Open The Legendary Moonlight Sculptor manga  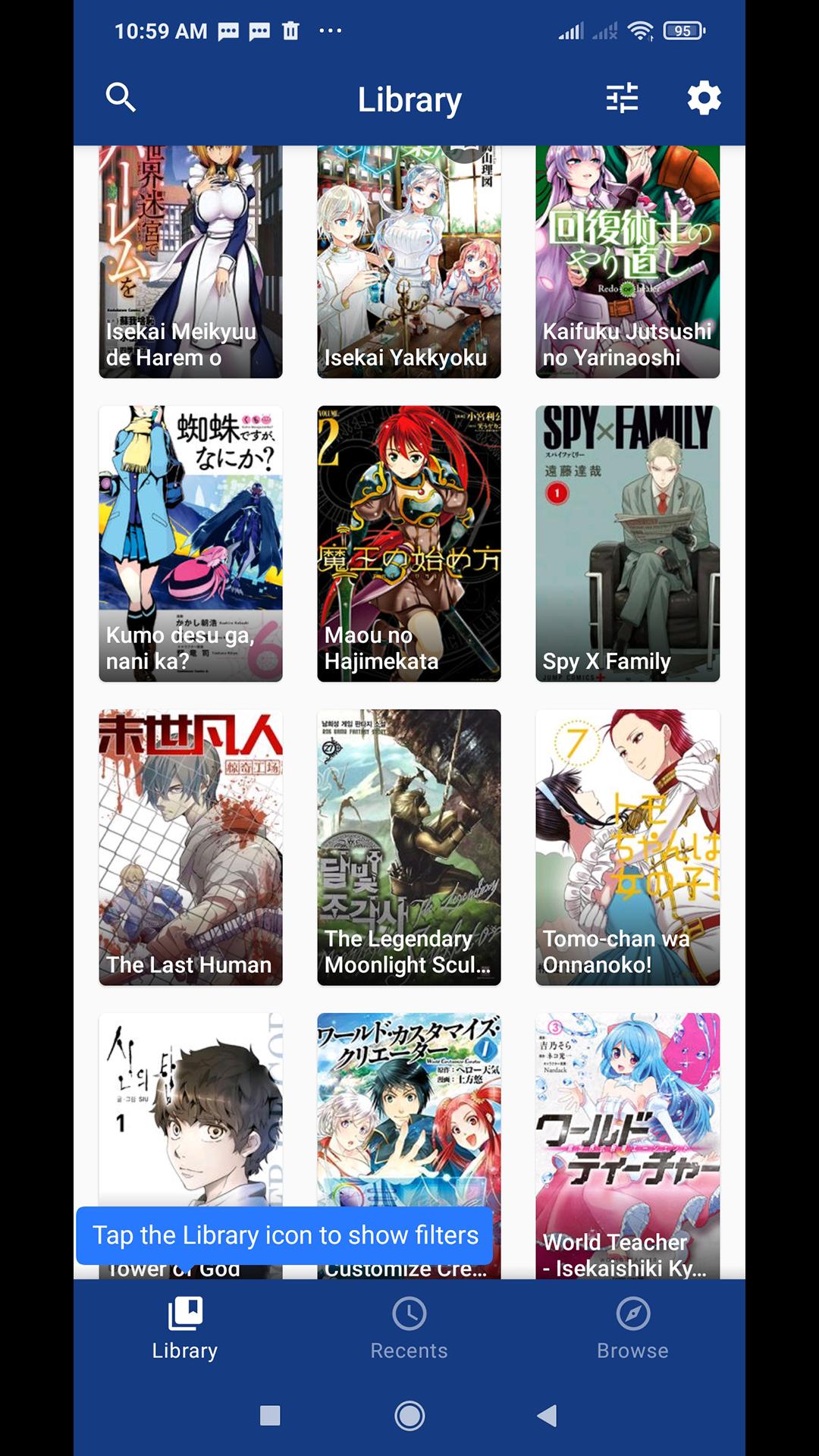click(x=409, y=846)
